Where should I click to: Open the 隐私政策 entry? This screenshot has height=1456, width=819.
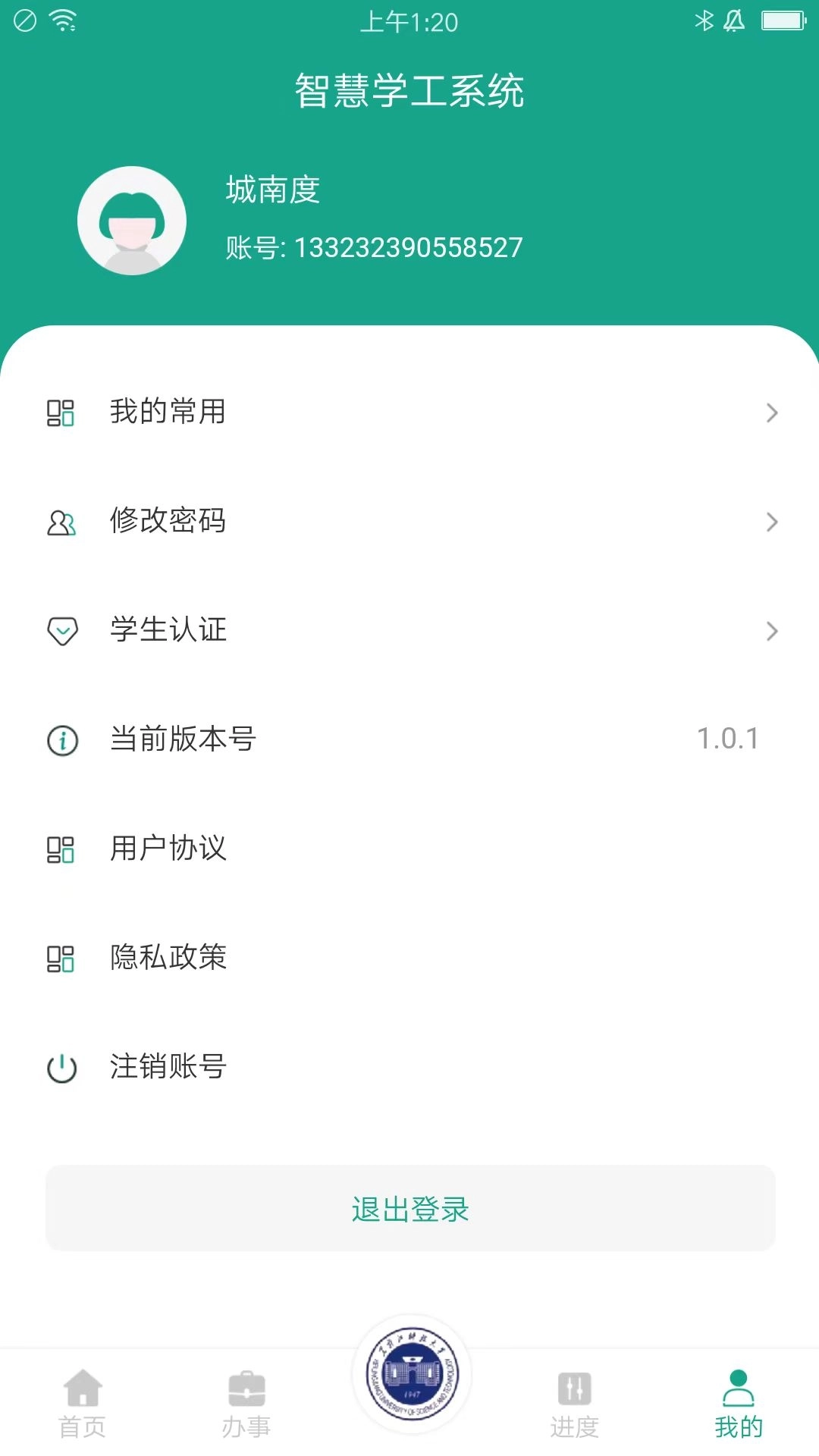pyautogui.click(x=167, y=958)
